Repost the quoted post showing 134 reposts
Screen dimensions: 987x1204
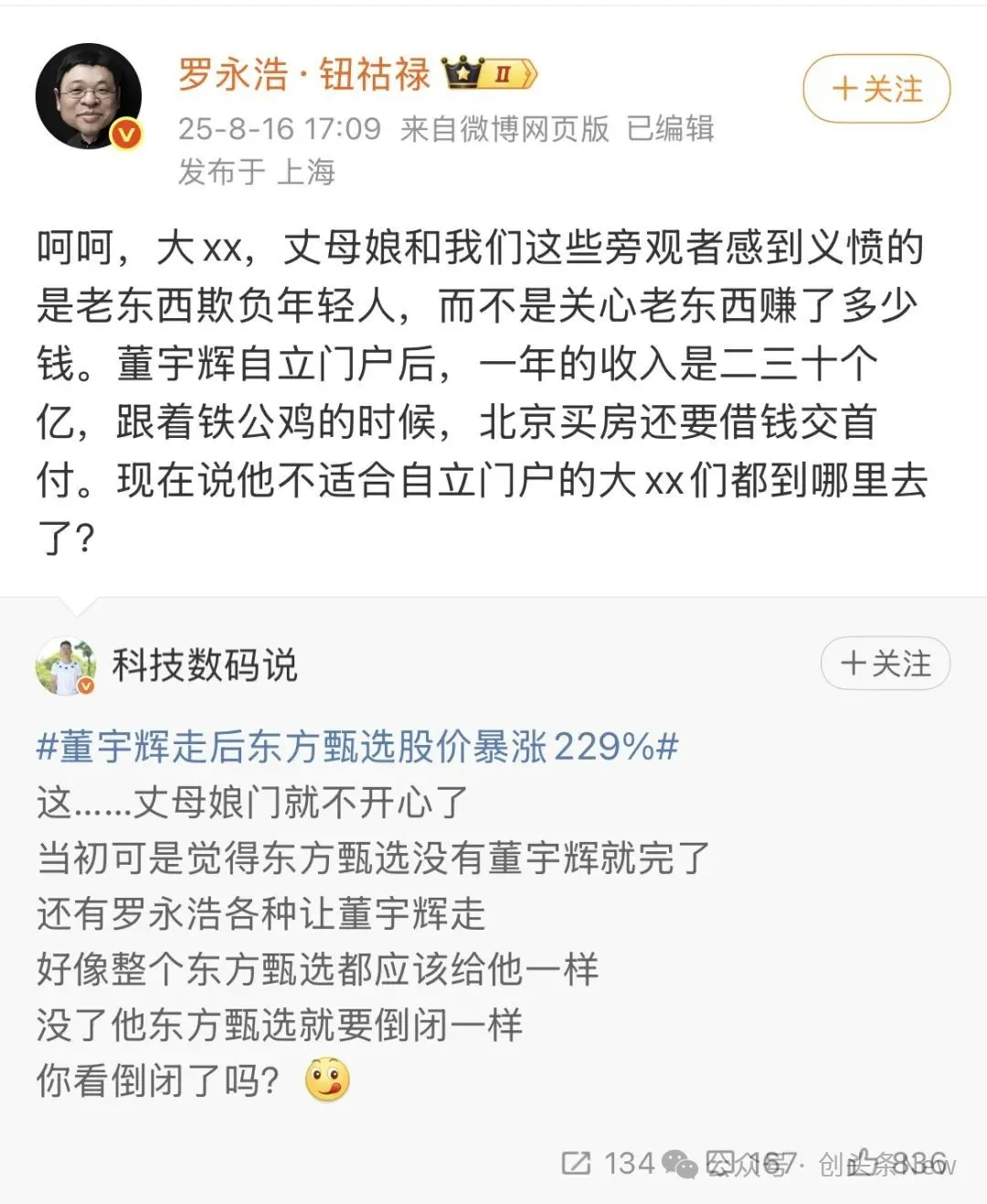click(x=607, y=1163)
